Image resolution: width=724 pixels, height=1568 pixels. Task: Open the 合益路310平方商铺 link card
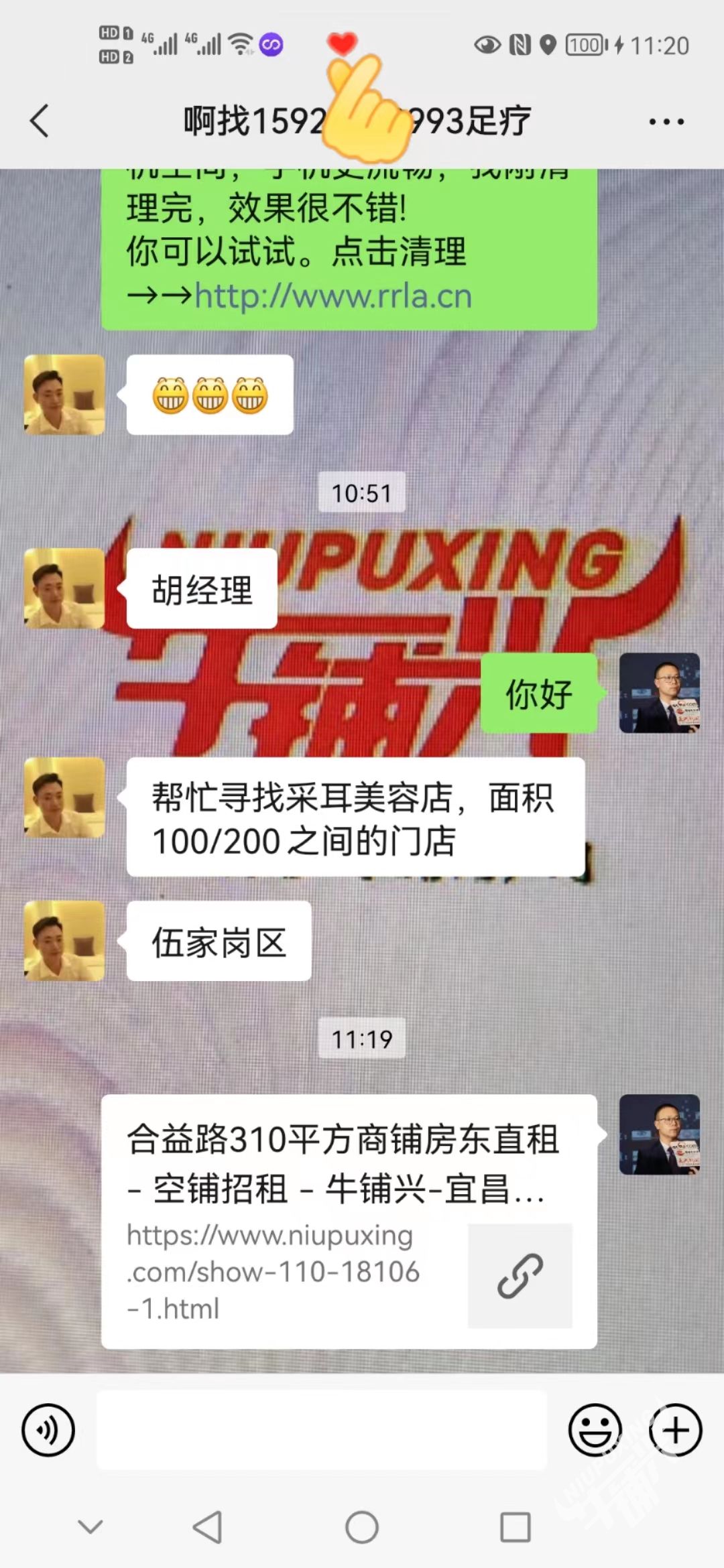click(349, 1221)
